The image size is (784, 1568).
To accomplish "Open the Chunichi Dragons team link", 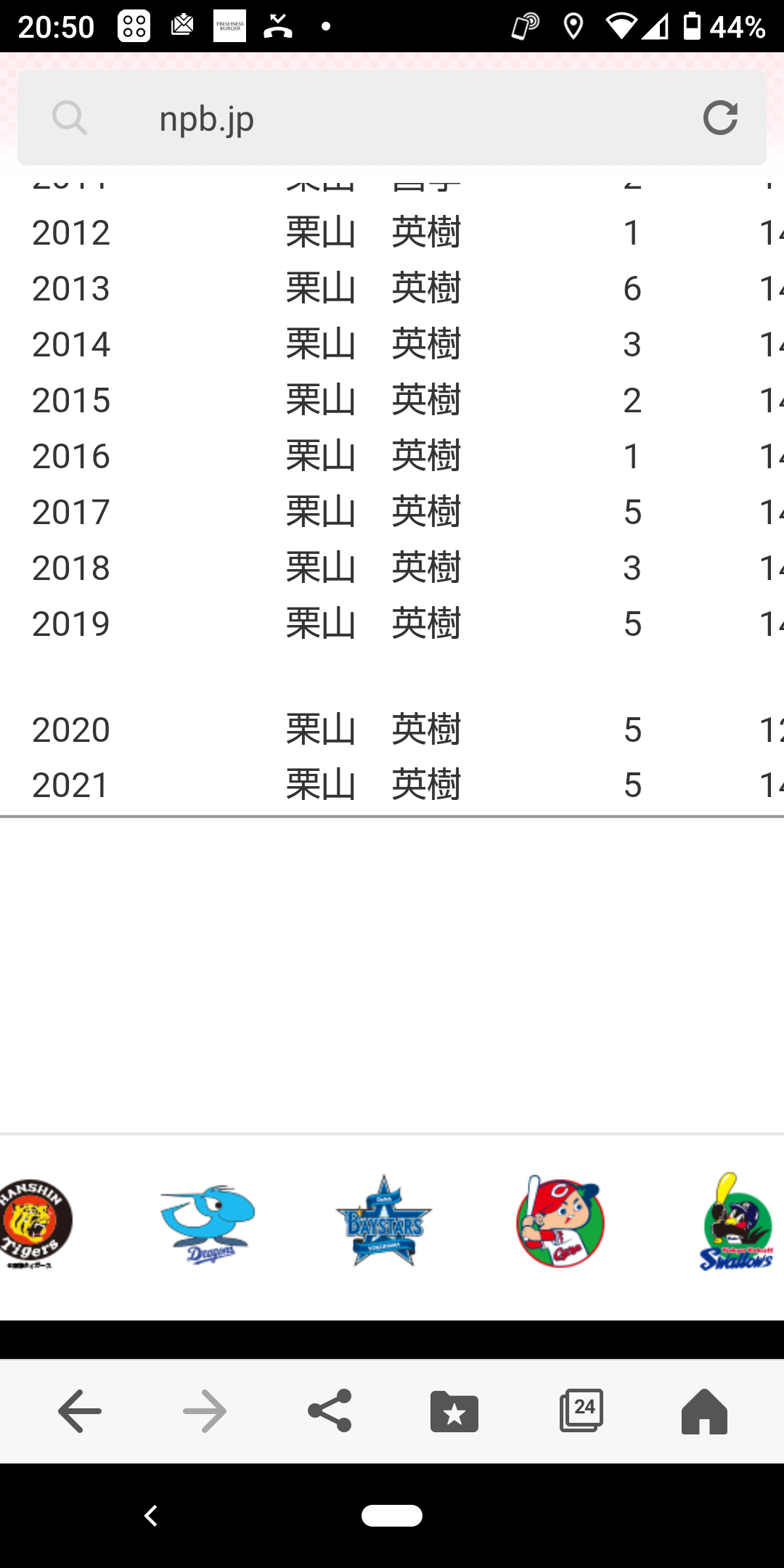I will coord(208,1224).
